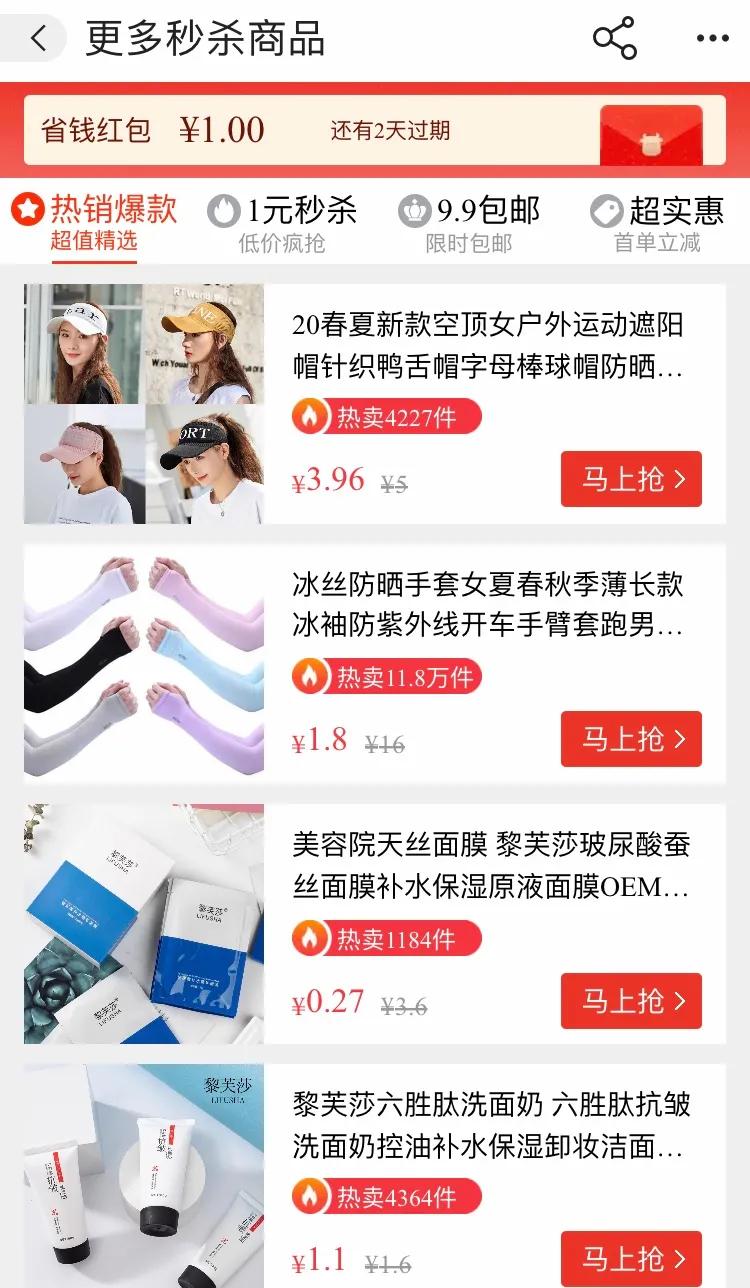This screenshot has width=750, height=1288.
Task: Click 马上抢 on the sun hat product
Action: coord(630,479)
